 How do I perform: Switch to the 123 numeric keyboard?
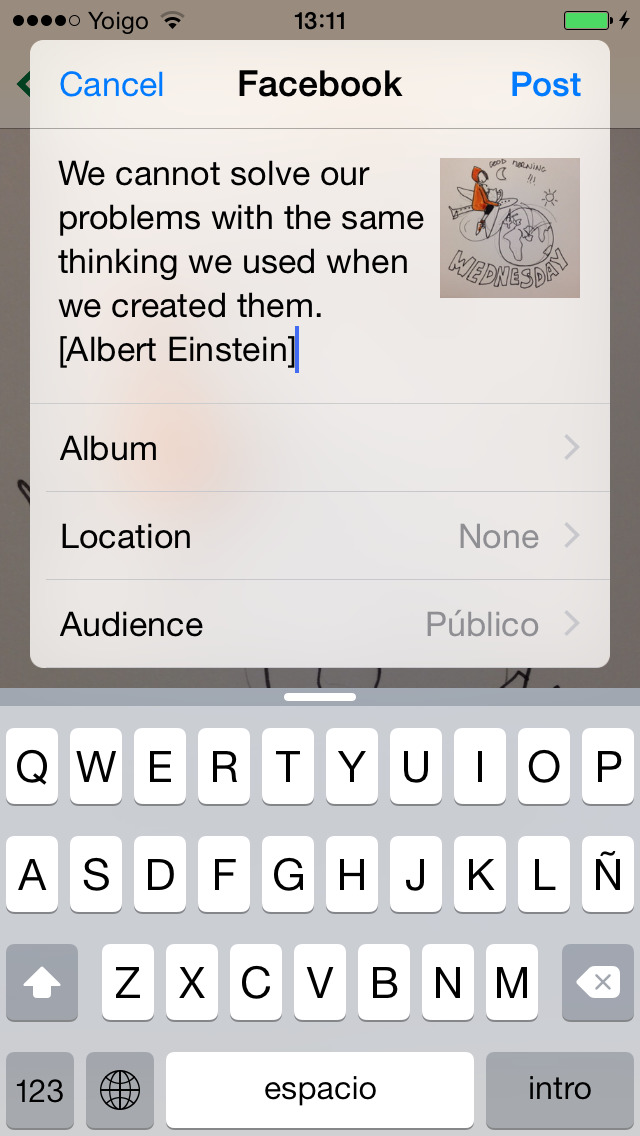(x=40, y=1089)
